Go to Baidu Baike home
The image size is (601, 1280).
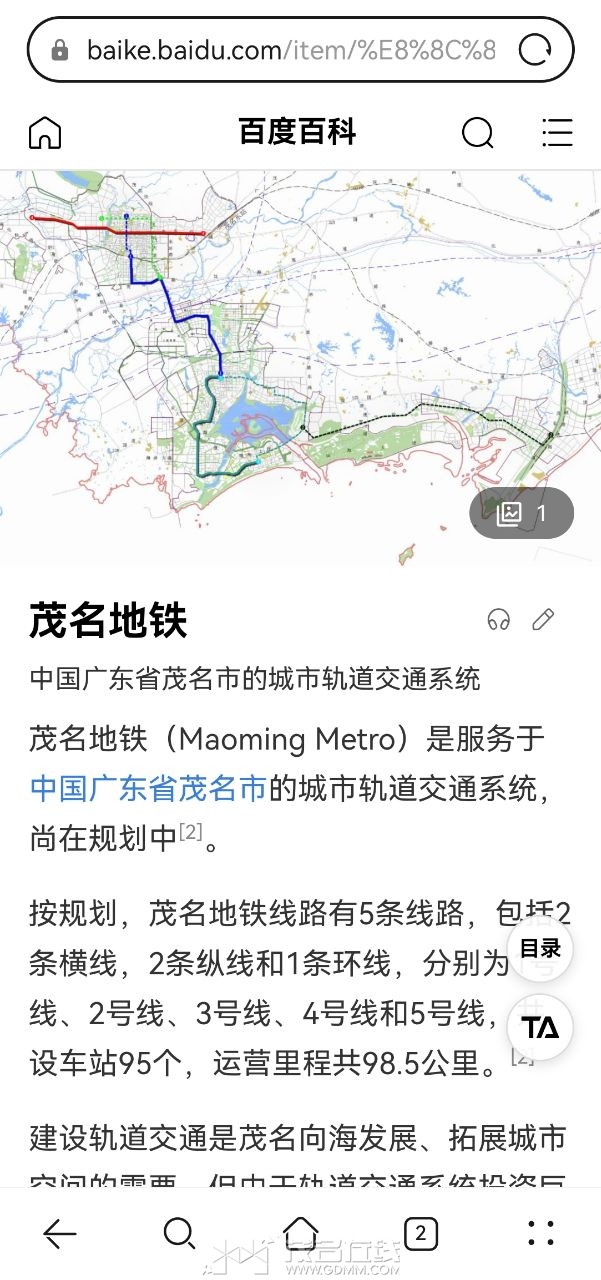[x=45, y=132]
